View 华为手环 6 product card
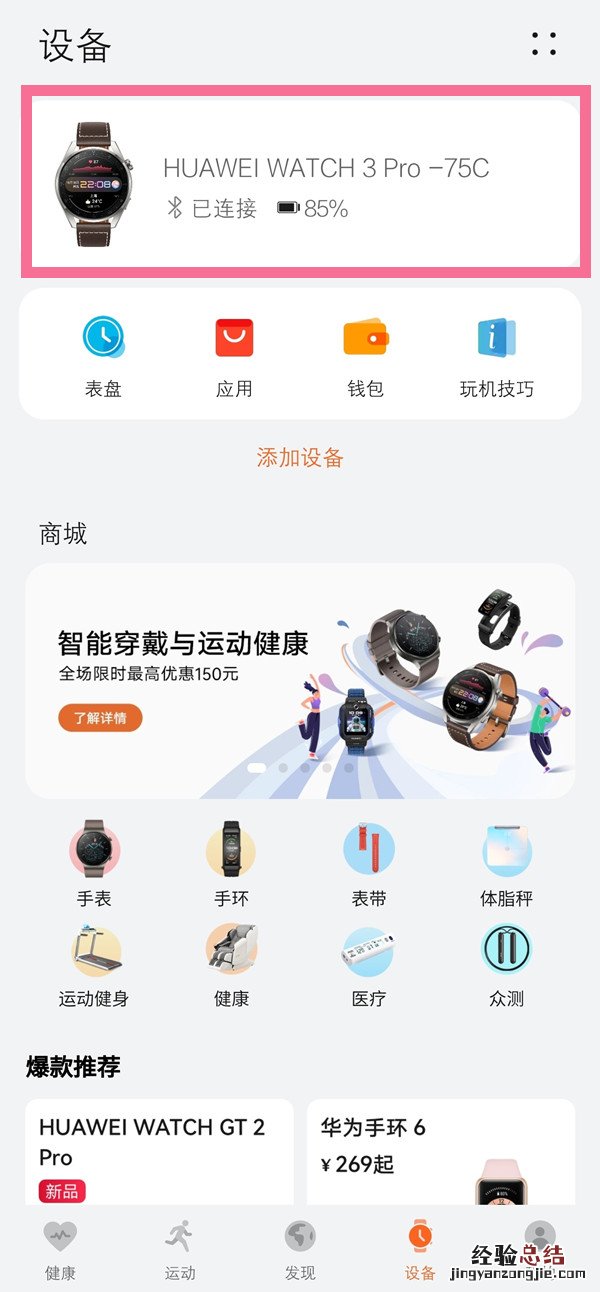 pyautogui.click(x=440, y=1150)
